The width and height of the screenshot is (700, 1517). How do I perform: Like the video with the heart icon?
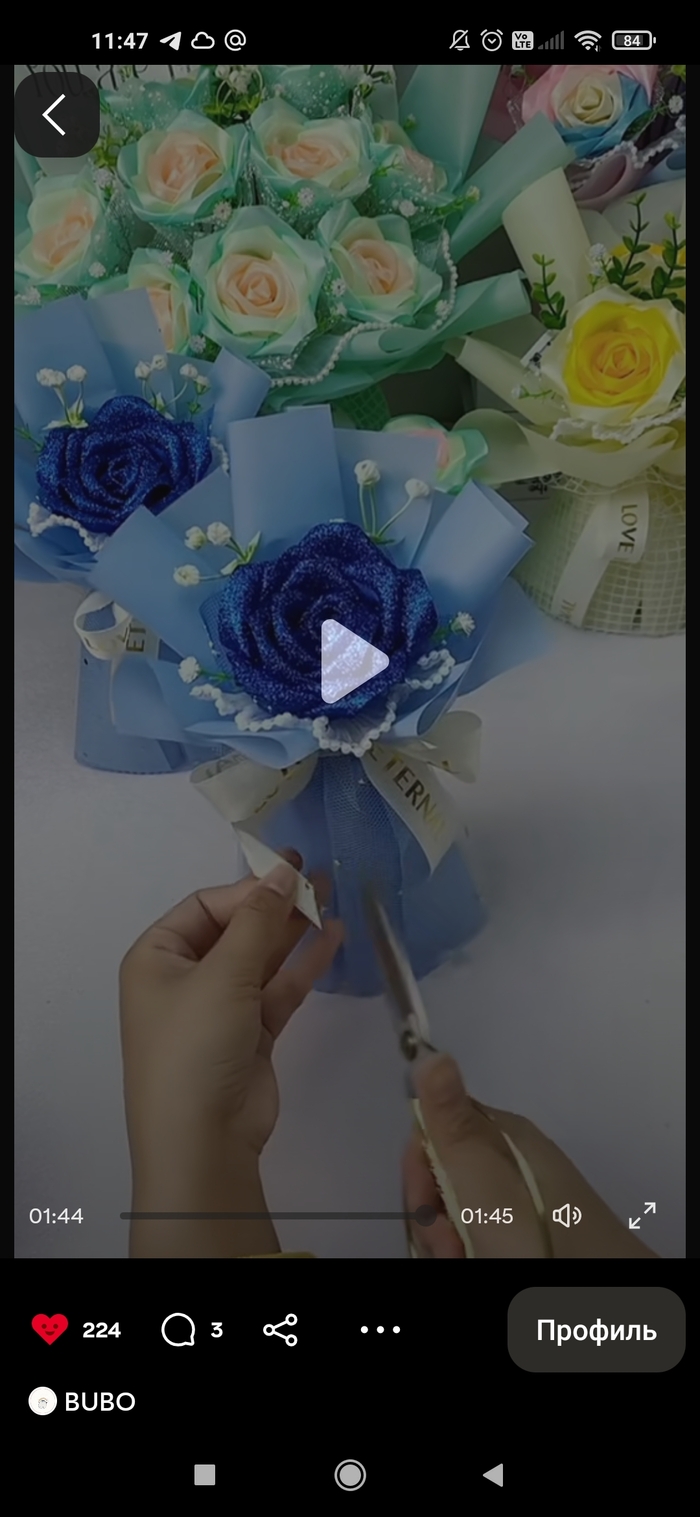49,1329
